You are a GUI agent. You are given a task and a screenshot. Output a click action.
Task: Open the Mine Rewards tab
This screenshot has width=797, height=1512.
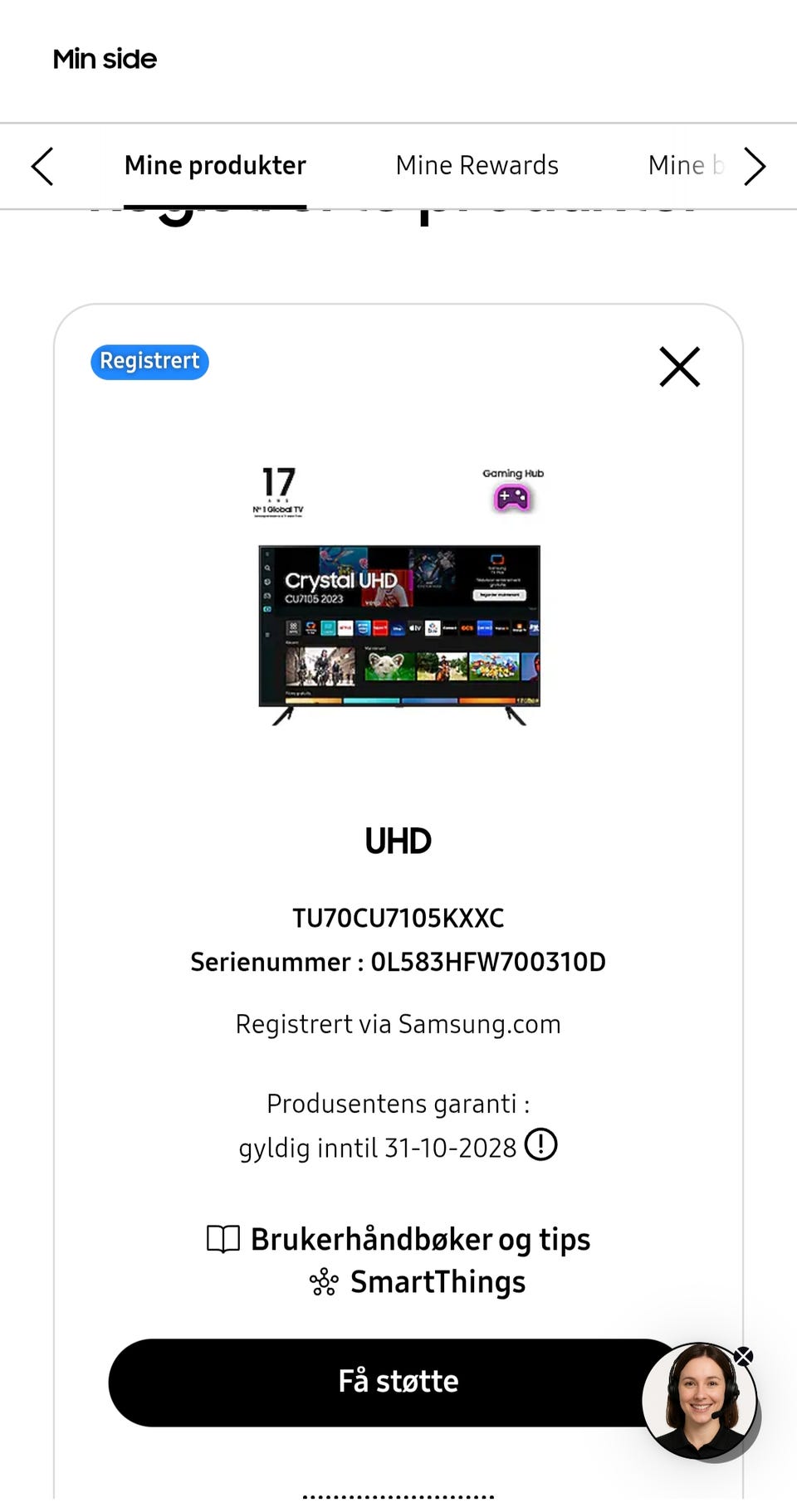pos(477,166)
